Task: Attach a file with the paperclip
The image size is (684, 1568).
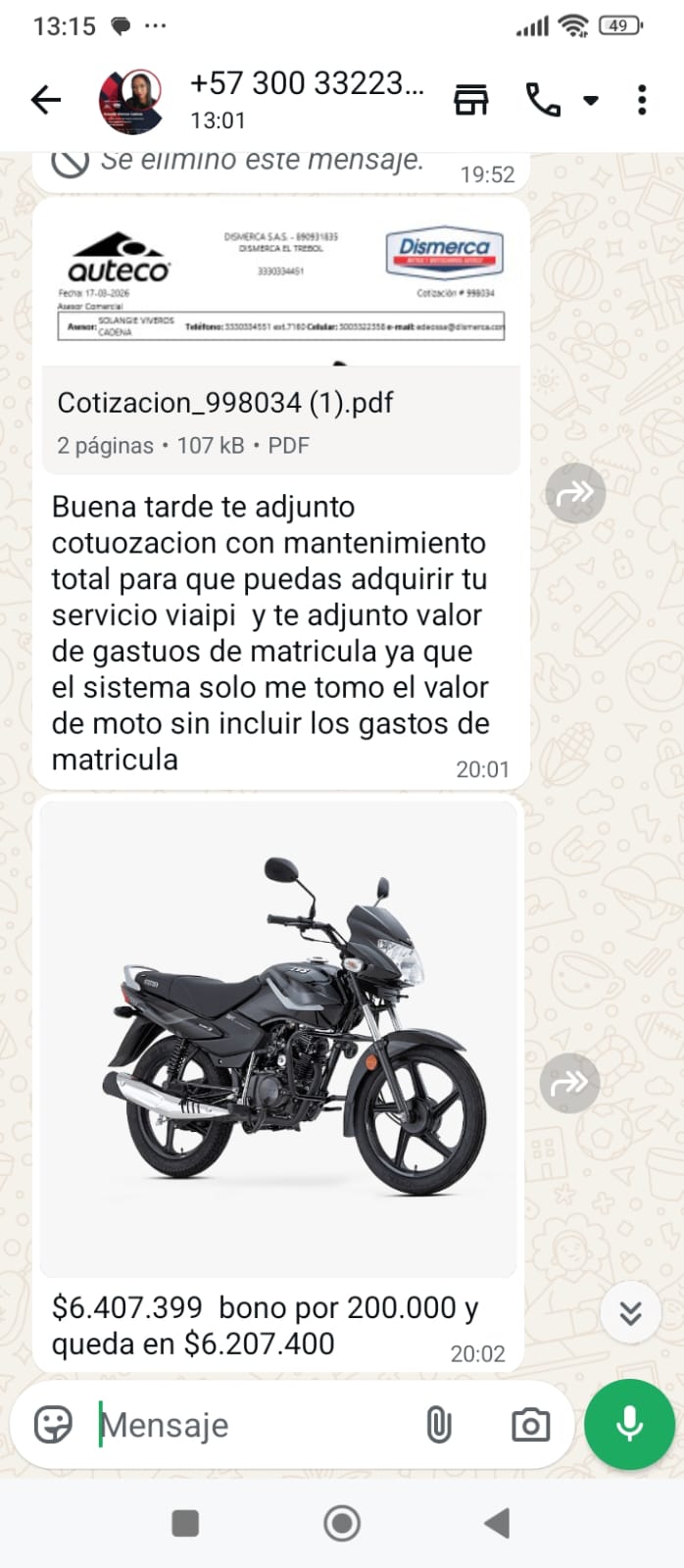Action: (x=438, y=1425)
